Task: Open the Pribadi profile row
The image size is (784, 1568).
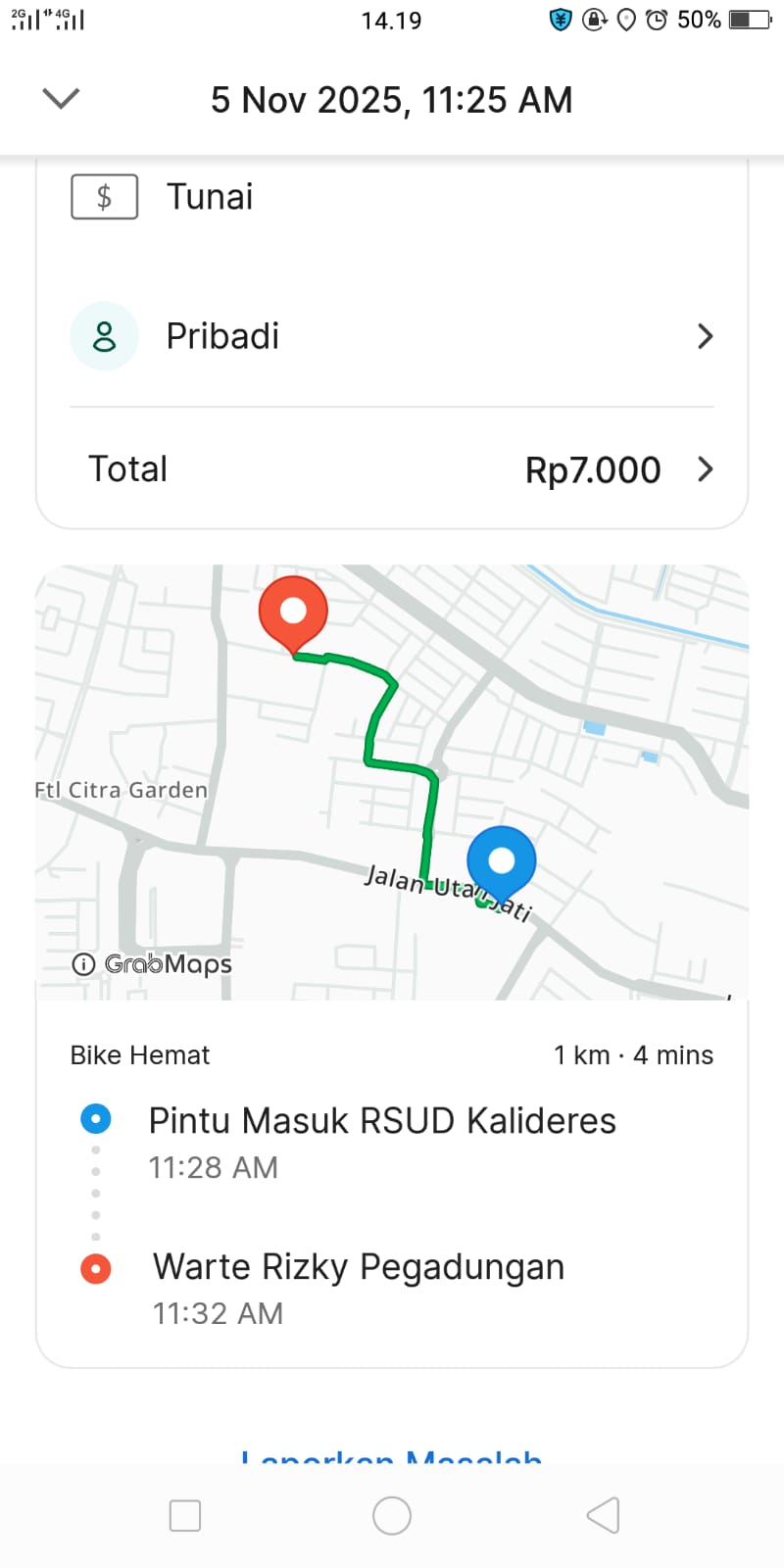Action: click(x=392, y=336)
